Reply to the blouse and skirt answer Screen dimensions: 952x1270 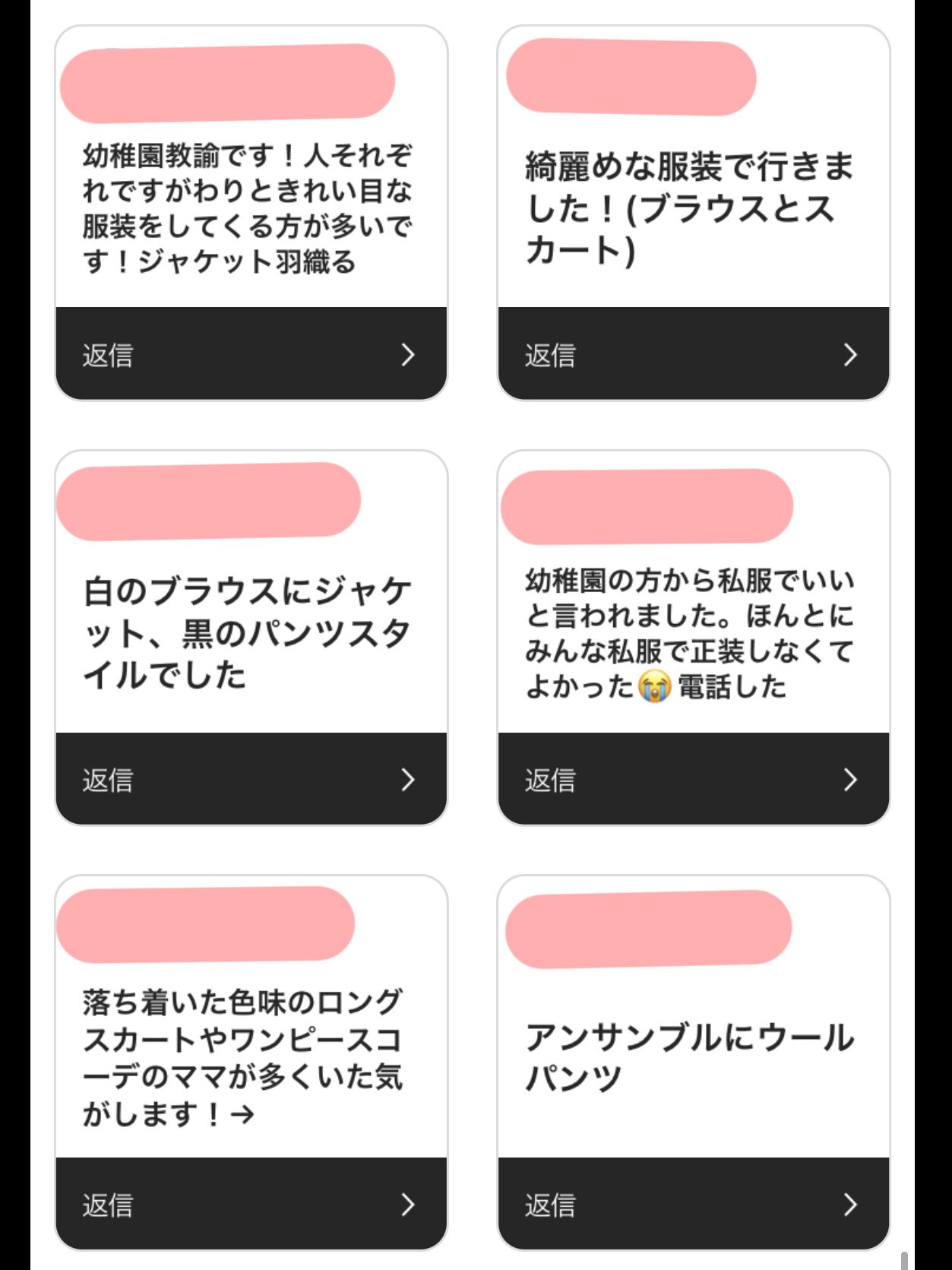coord(693,354)
